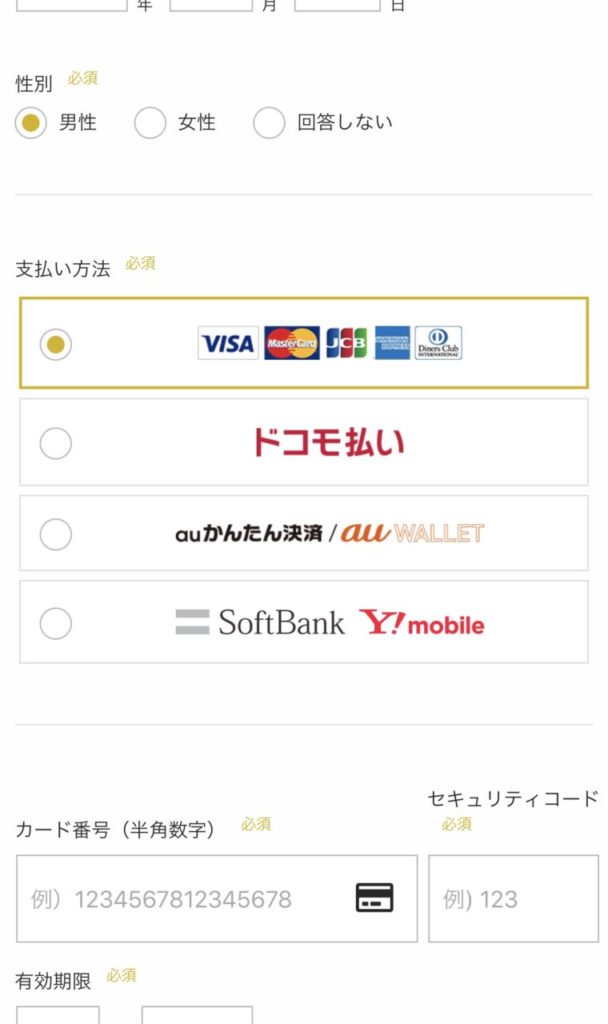Viewport: 608px width, 1024px height.
Task: Choose 回答しない for gender
Action: [269, 123]
